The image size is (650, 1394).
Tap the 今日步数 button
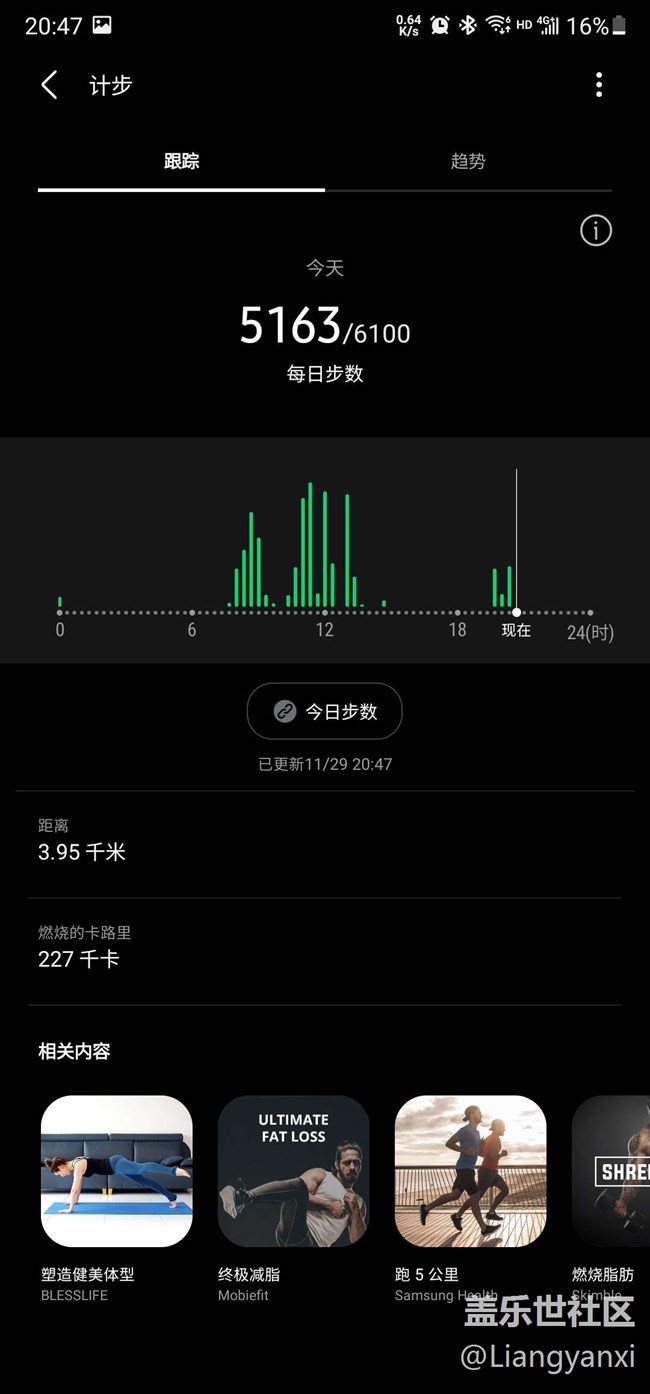325,712
